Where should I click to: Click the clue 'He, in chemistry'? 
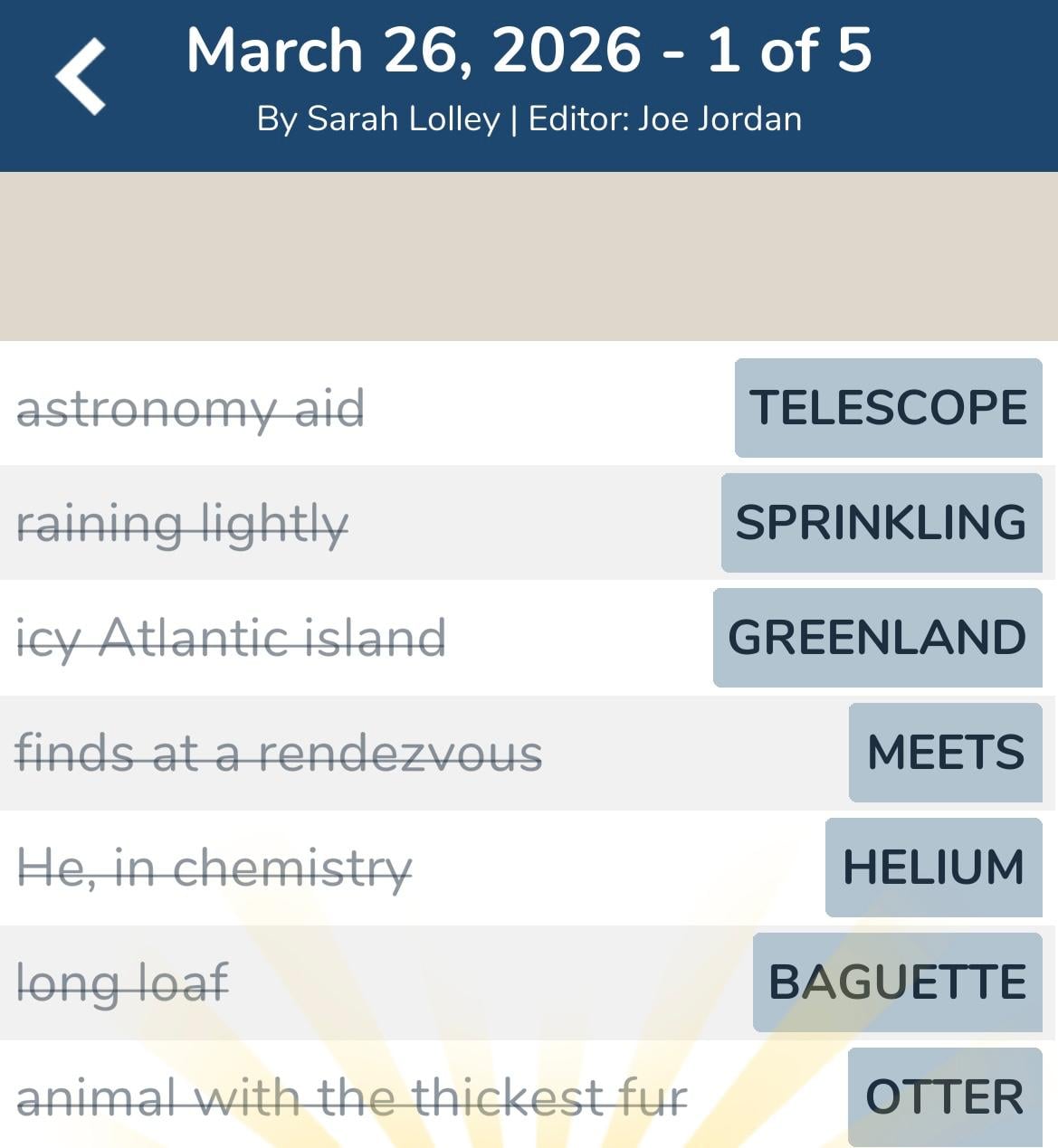point(215,869)
